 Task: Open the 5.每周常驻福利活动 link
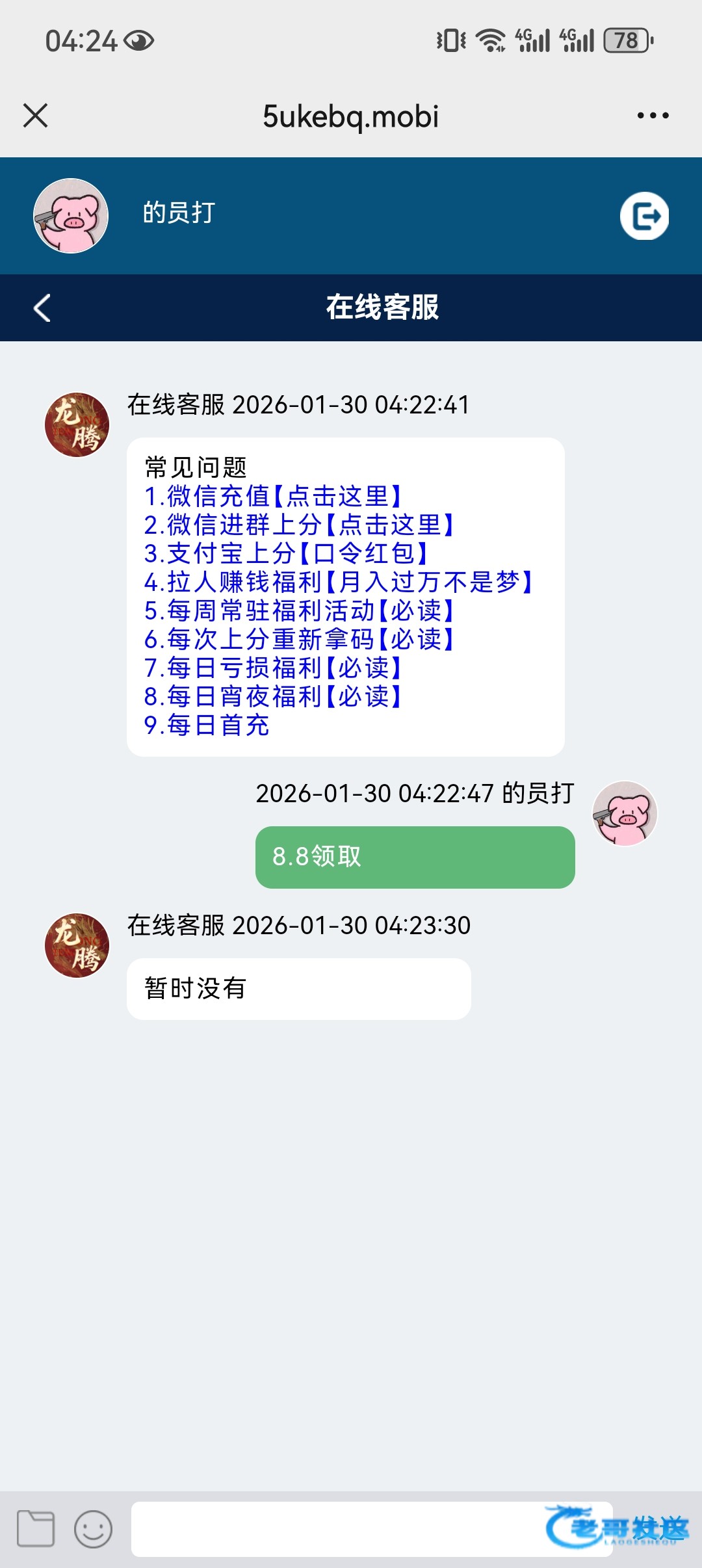coord(299,610)
